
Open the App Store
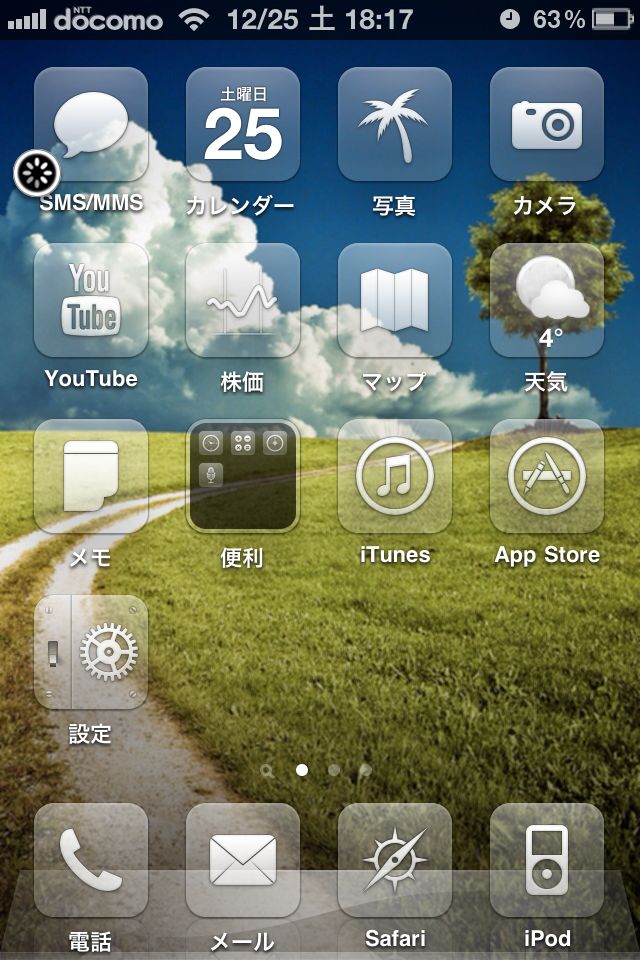click(547, 476)
